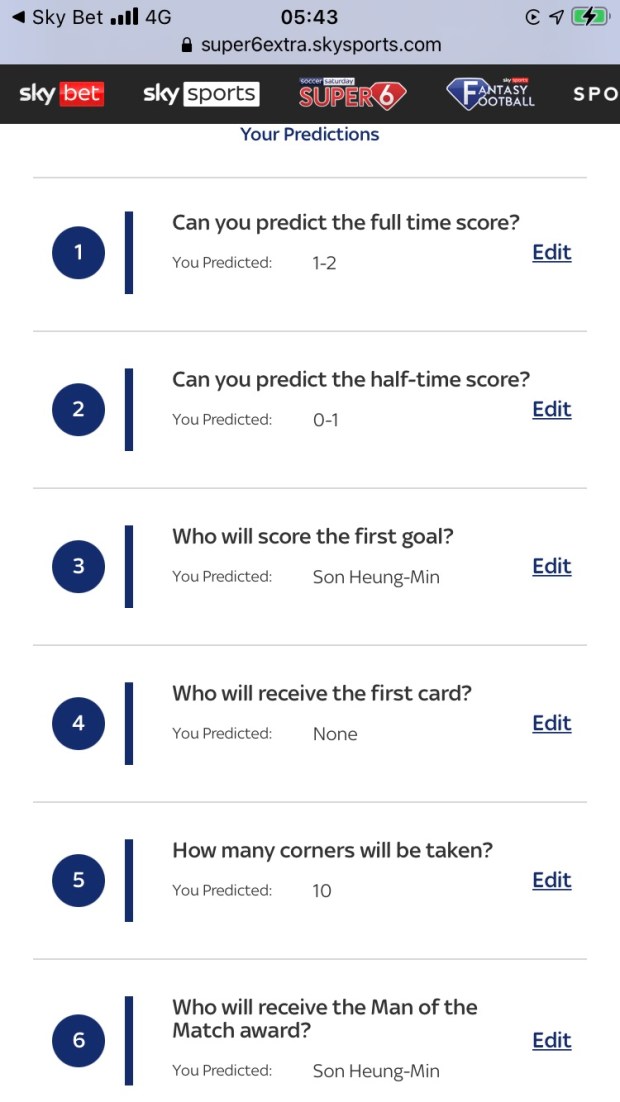Go to Sky Sports from top bar
This screenshot has height=1102, width=620.
(201, 94)
